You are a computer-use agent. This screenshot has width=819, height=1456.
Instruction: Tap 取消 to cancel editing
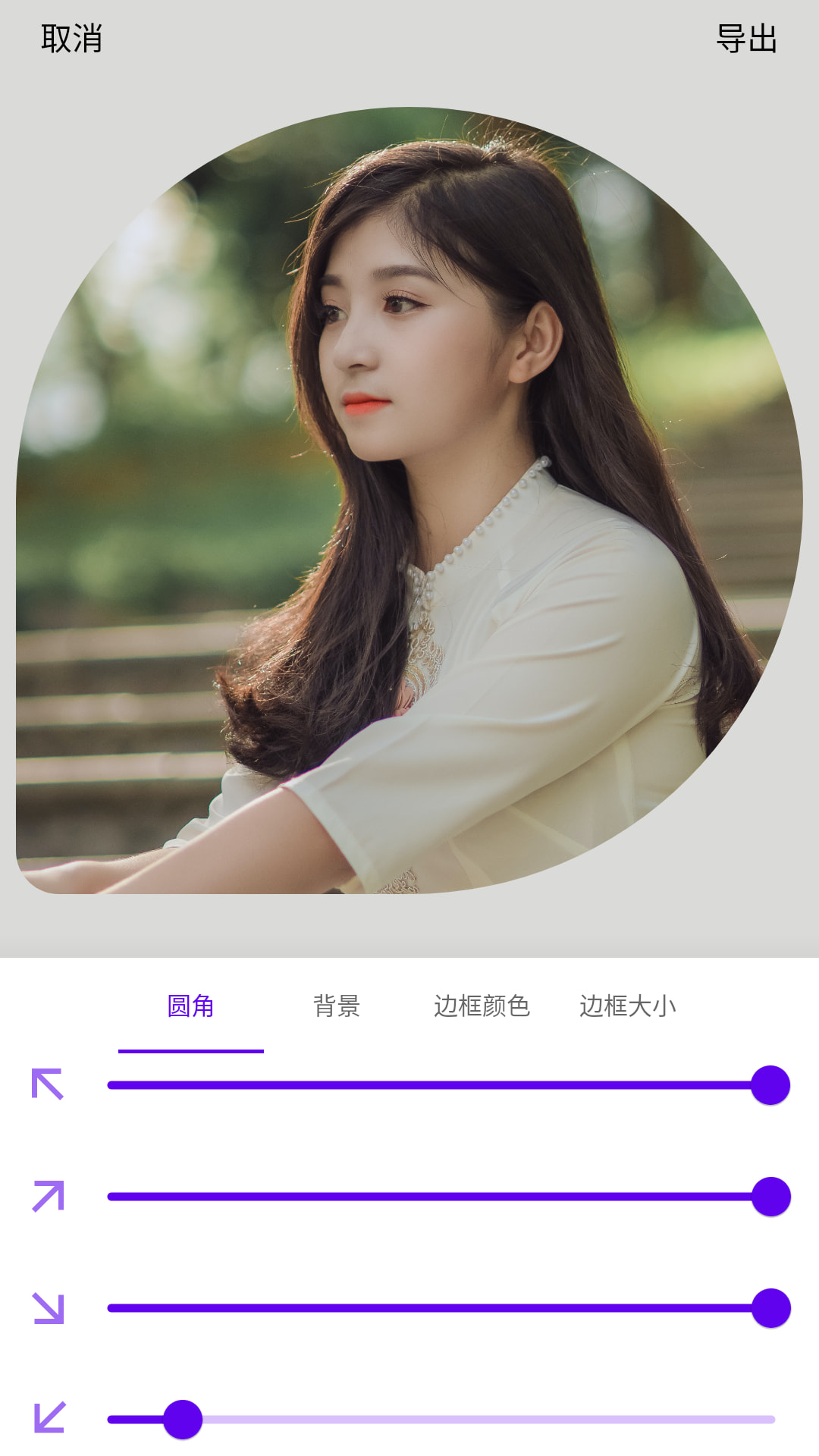coord(72,36)
